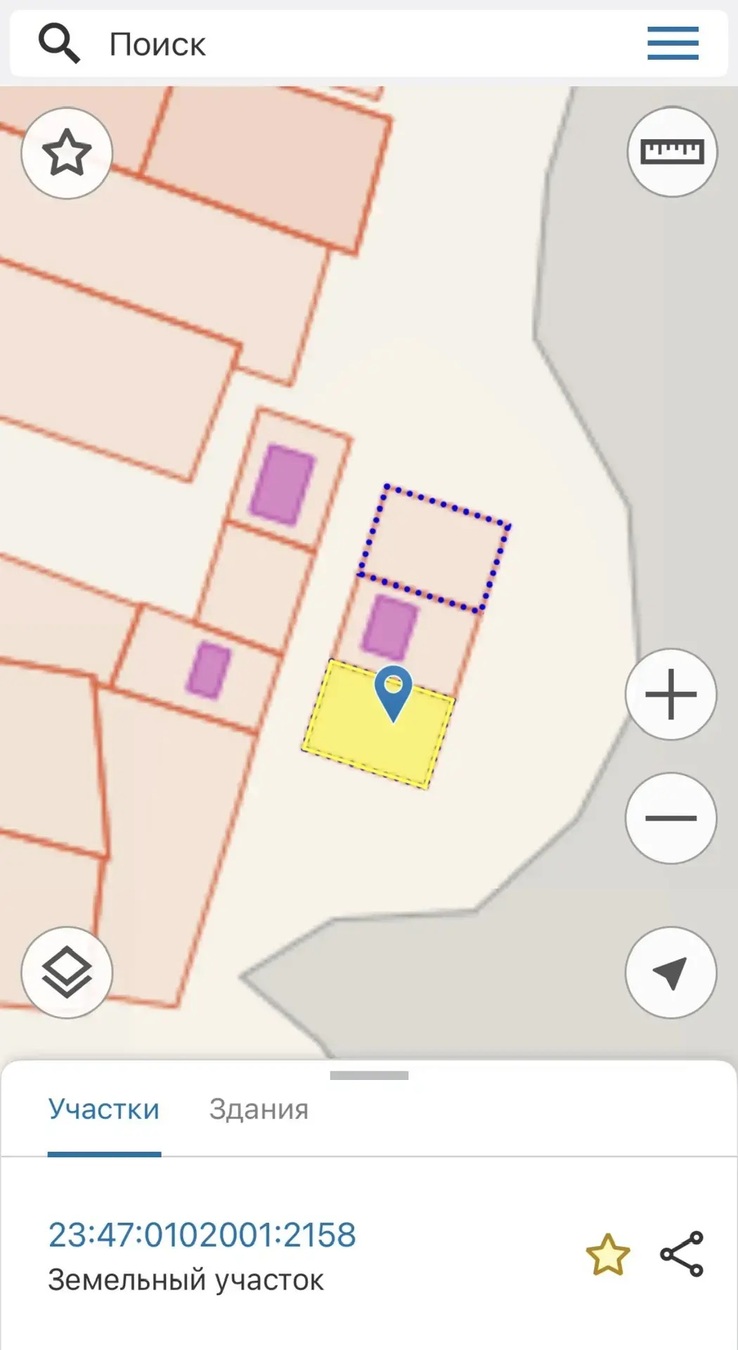Share parcel 23:47:0102001:2158
738x1350 pixels.
[682, 1254]
